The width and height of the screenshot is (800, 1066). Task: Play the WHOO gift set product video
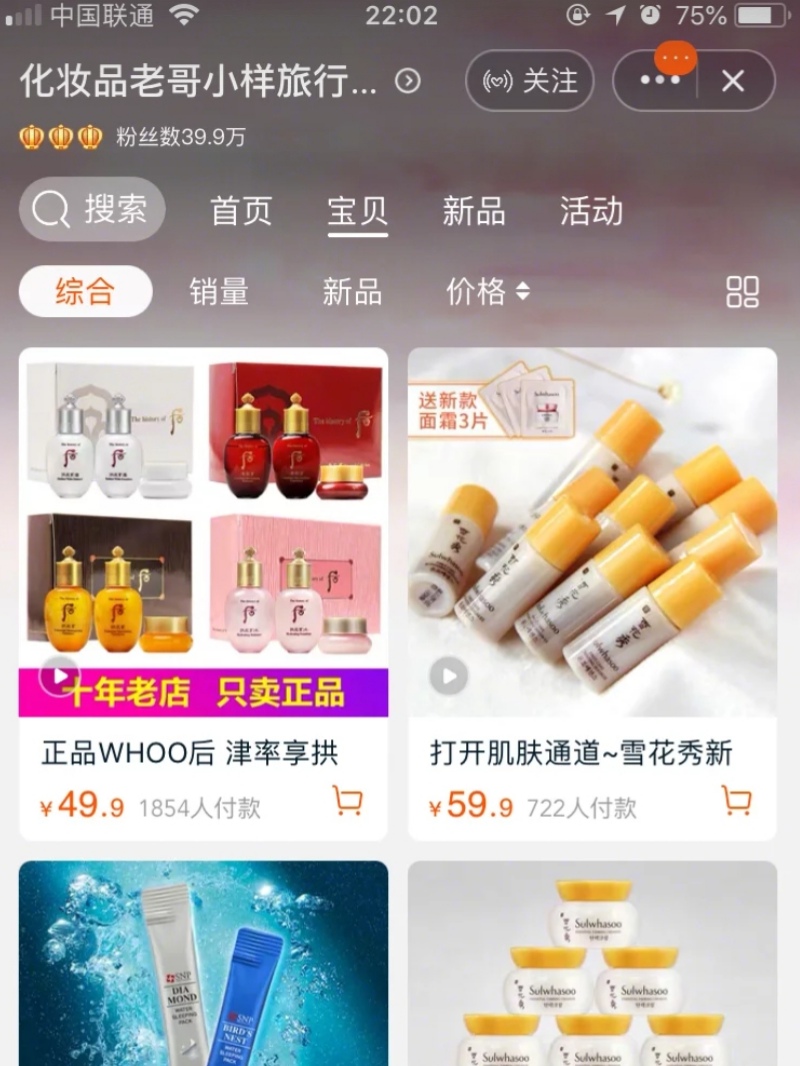(62, 675)
